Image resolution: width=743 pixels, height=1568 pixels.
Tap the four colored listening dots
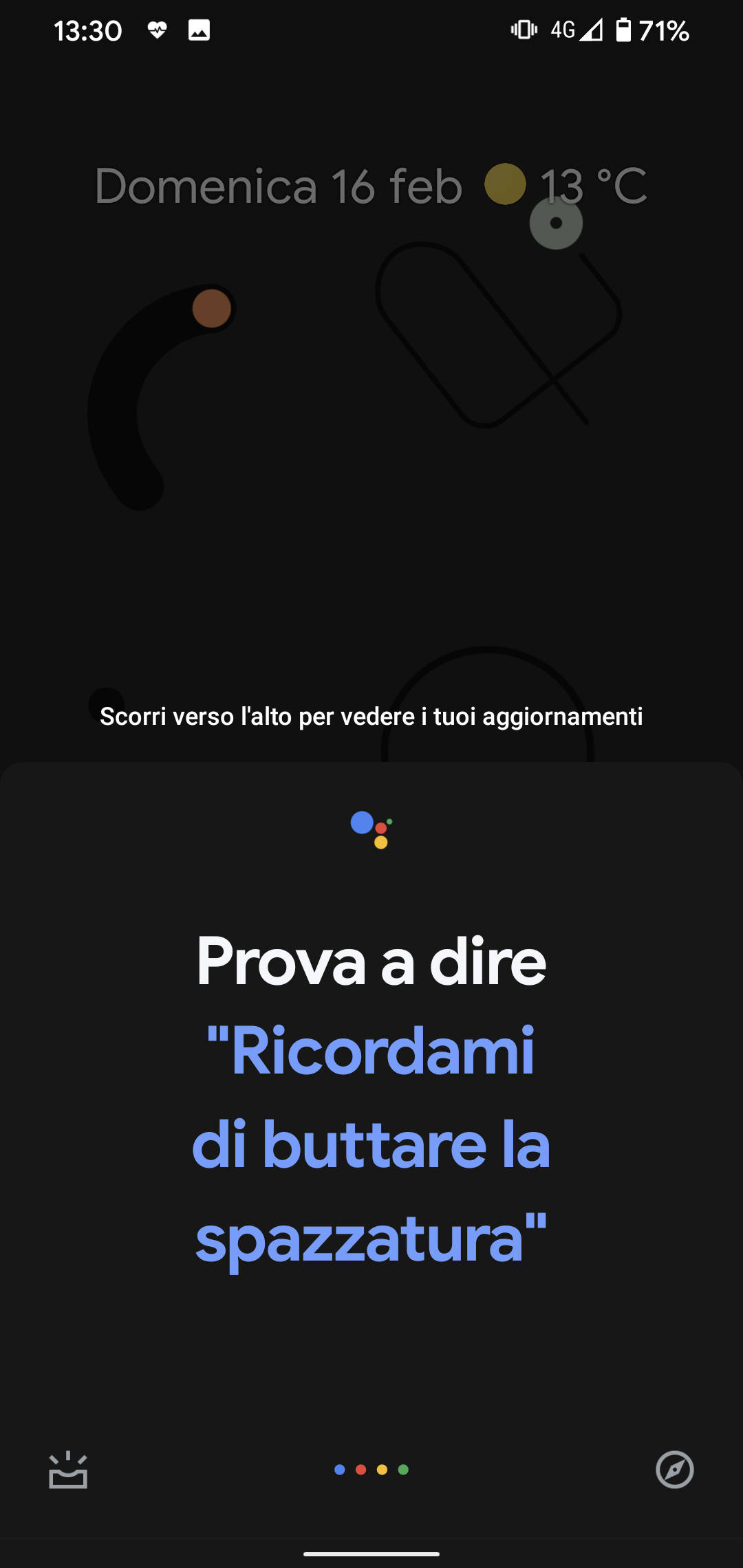click(x=371, y=1470)
